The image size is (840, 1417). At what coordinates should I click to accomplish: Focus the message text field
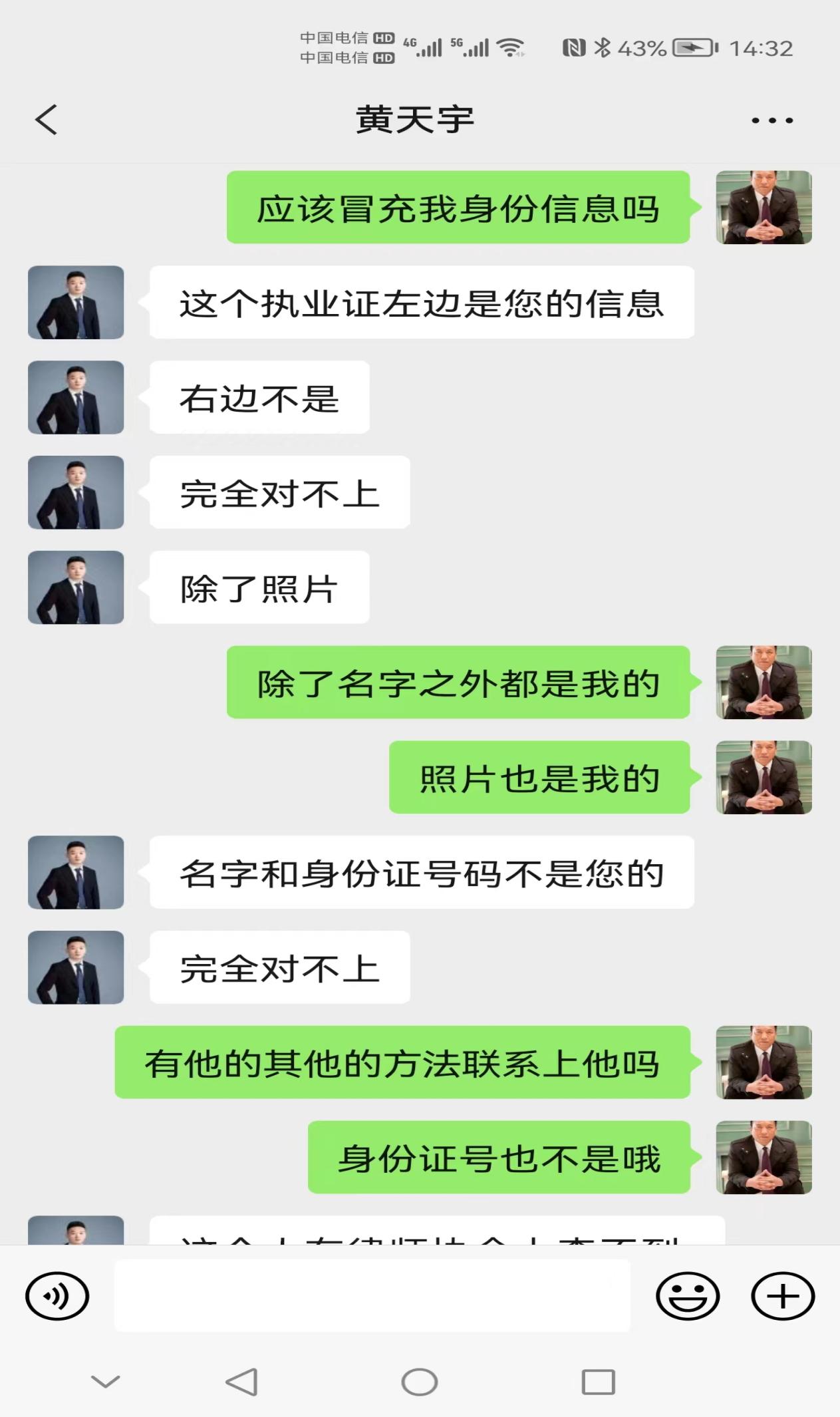pyautogui.click(x=372, y=1296)
